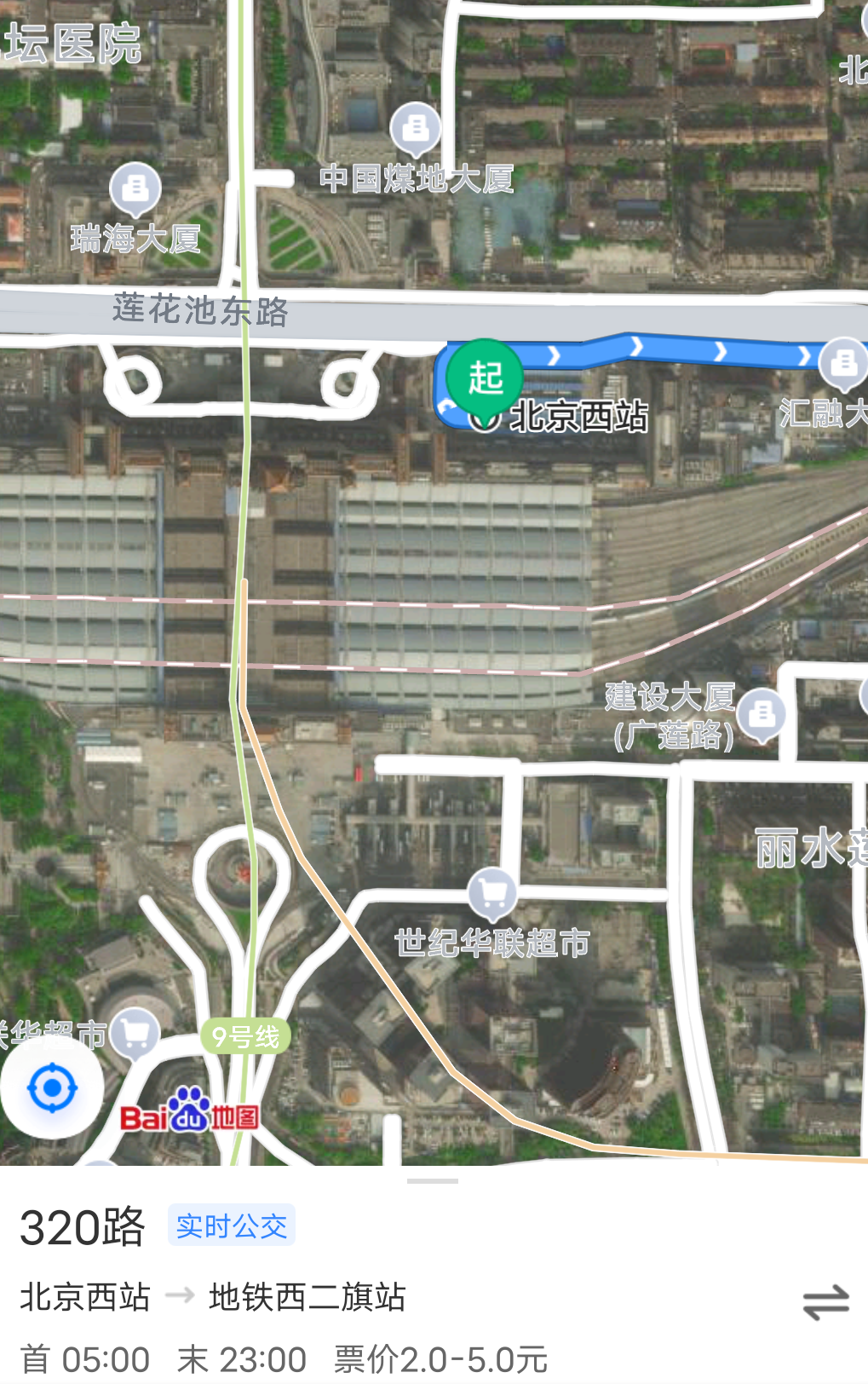Select the 北京西站 departure stop text
The height and width of the screenshot is (1384, 868).
tap(85, 1297)
